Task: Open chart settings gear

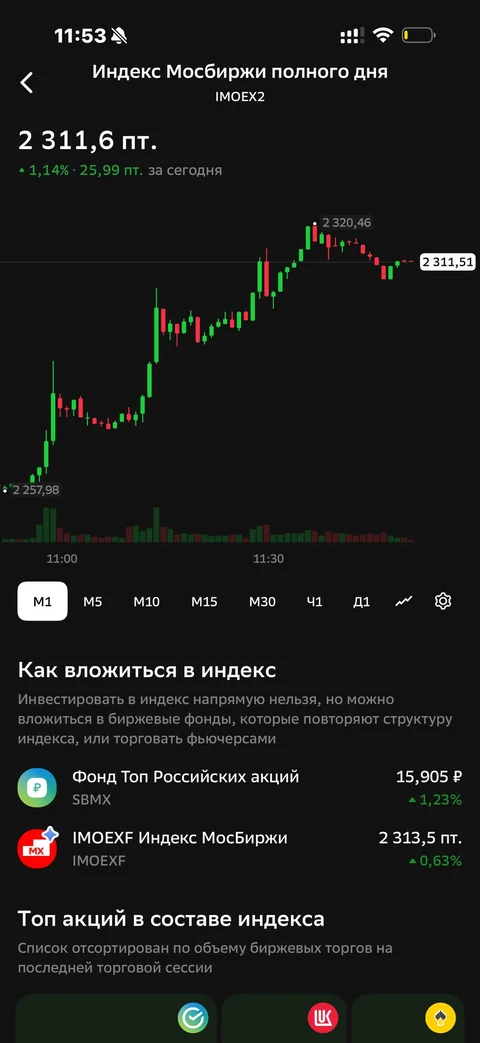Action: pyautogui.click(x=443, y=601)
